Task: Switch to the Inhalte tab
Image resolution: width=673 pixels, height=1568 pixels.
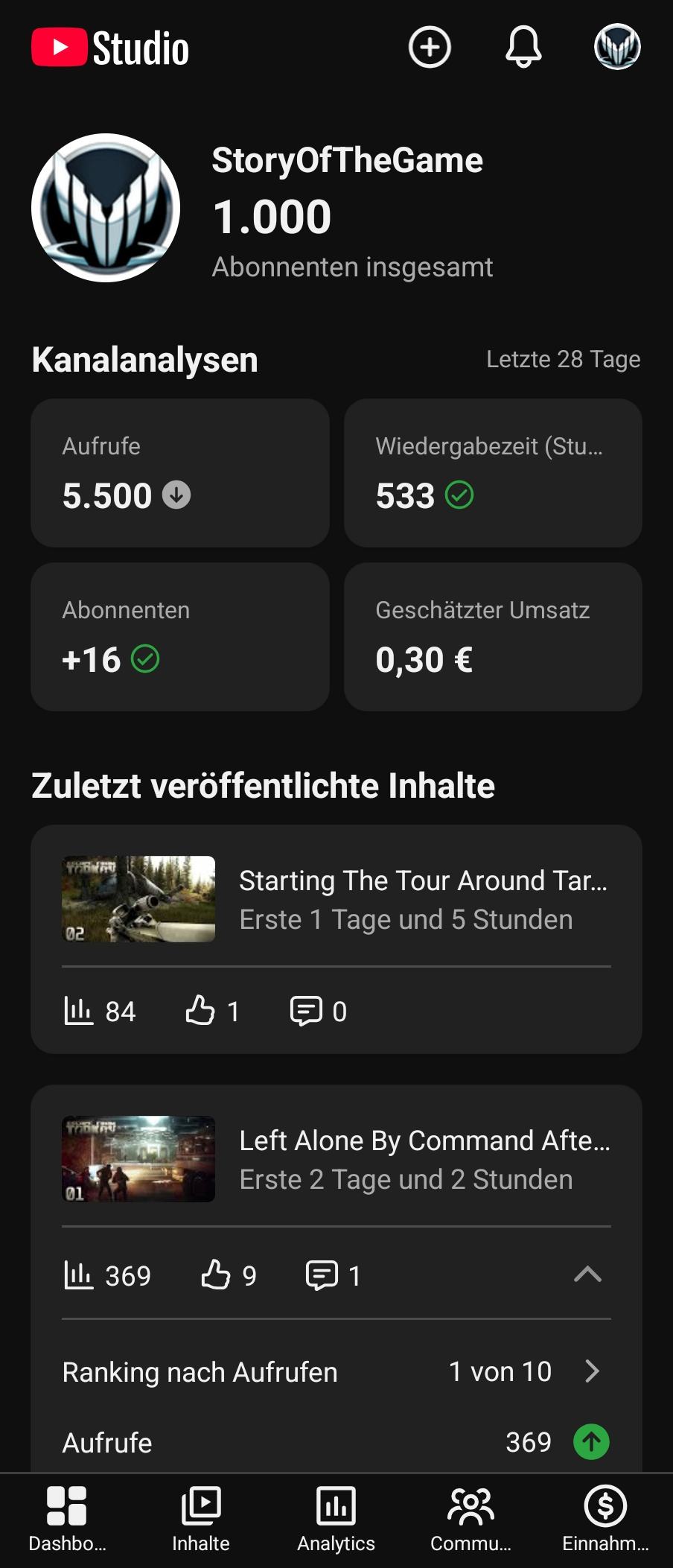Action: (x=201, y=1518)
